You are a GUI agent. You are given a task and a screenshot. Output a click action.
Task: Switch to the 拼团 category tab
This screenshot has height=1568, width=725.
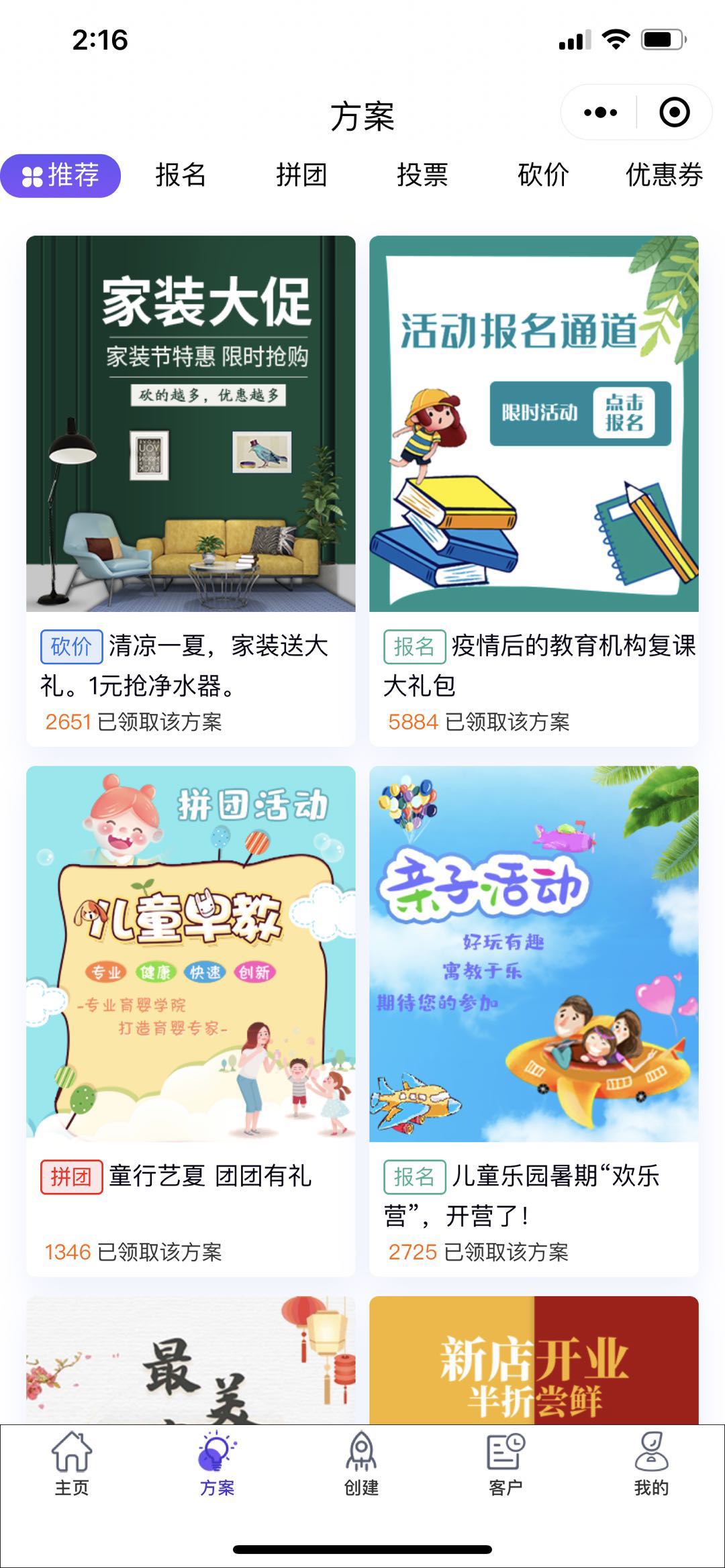[301, 176]
